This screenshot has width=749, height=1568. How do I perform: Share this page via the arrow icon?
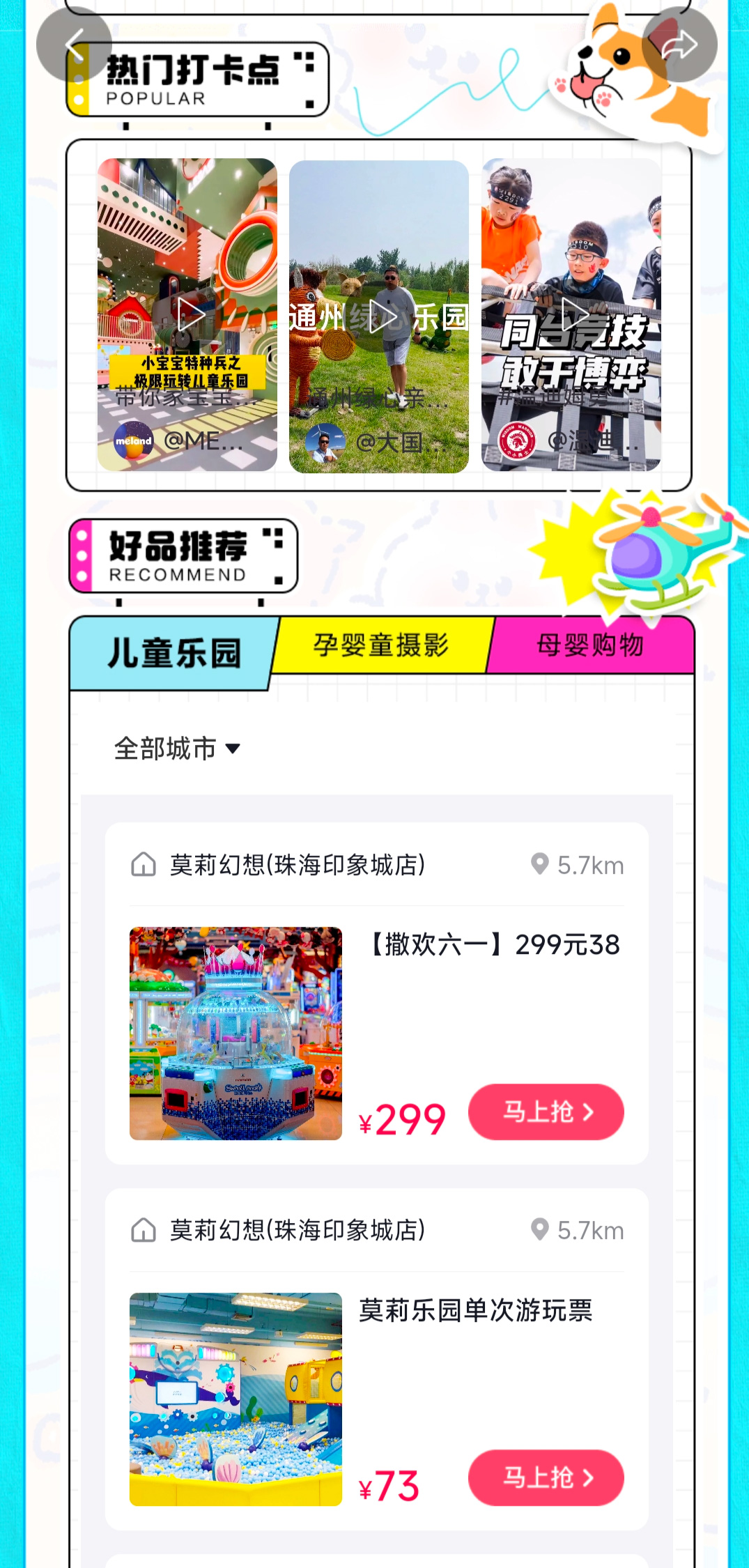point(679,45)
